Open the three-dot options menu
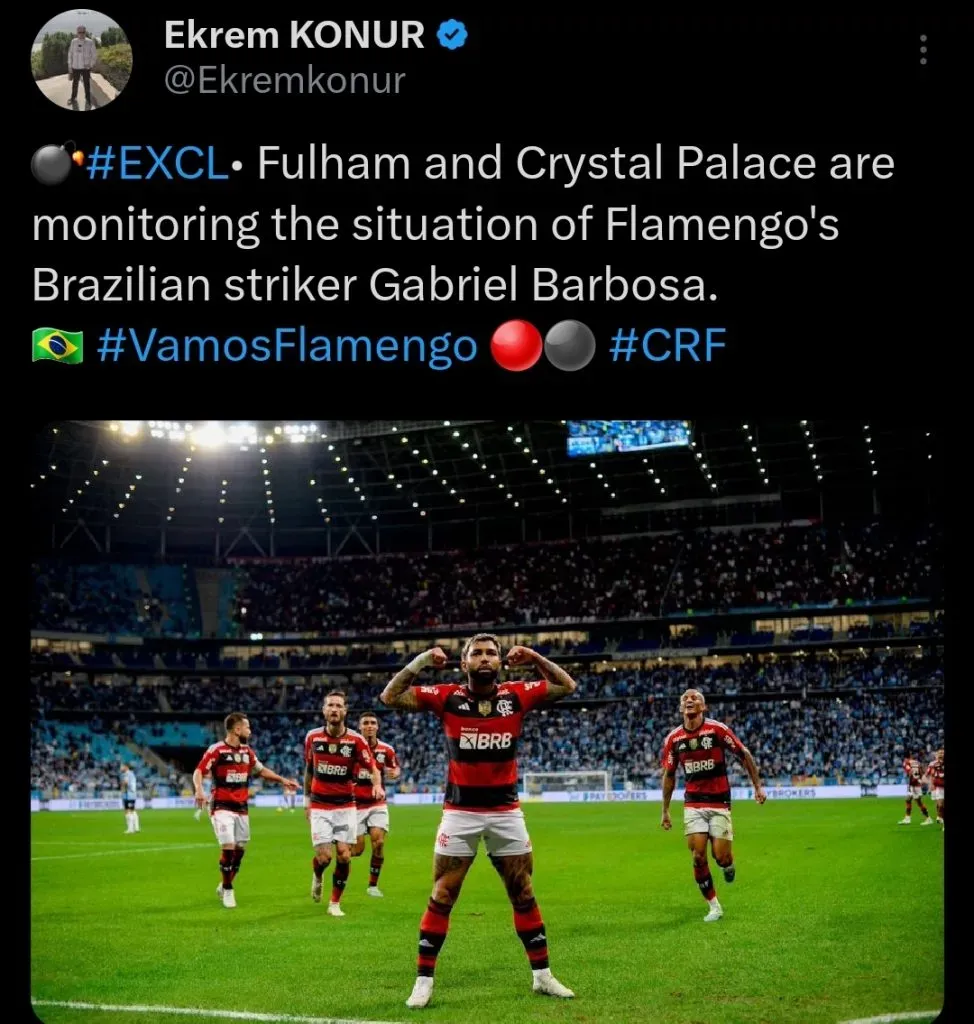This screenshot has height=1024, width=974. pyautogui.click(x=923, y=48)
